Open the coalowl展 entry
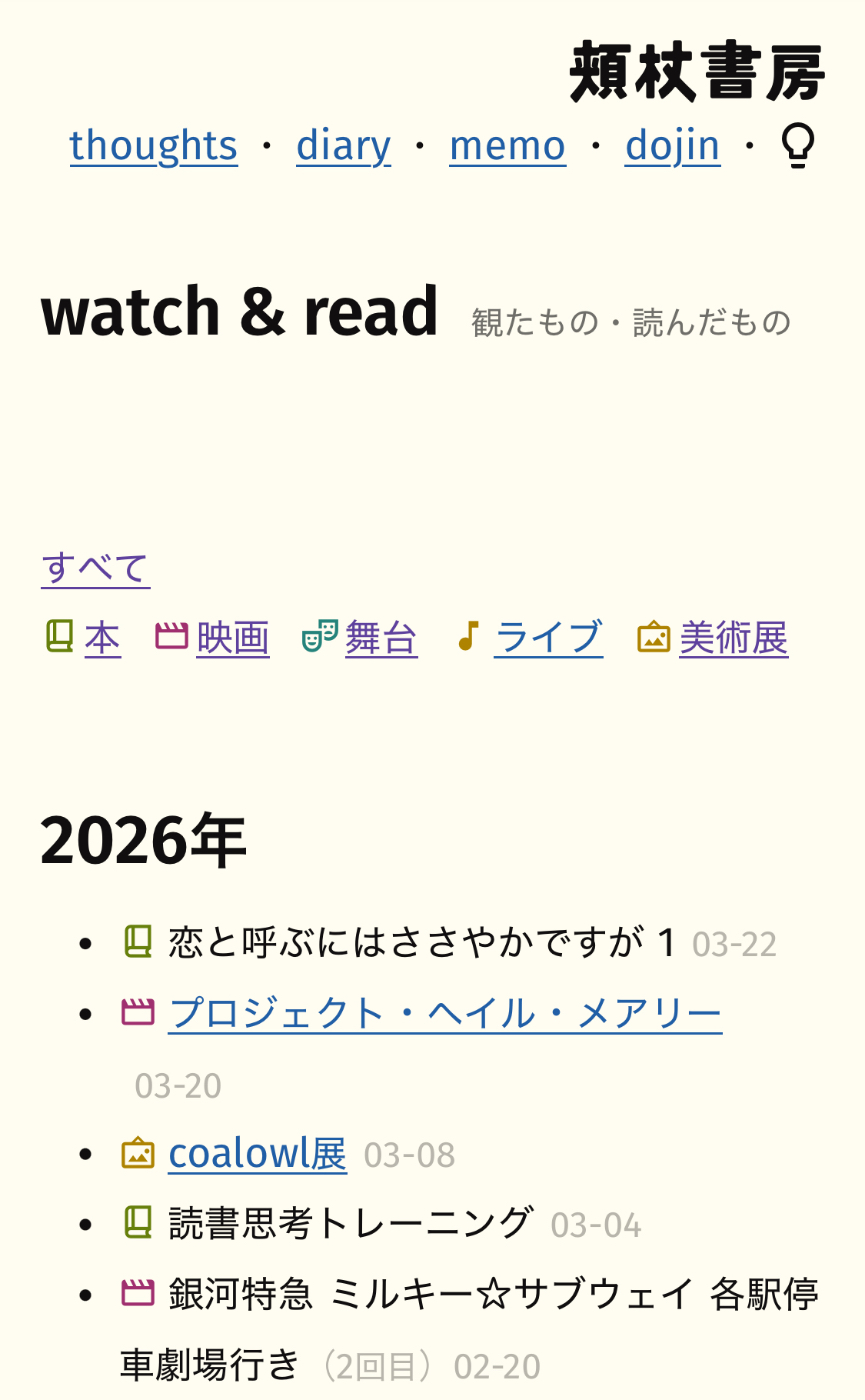Viewport: 865px width, 1400px height. coord(257,1154)
